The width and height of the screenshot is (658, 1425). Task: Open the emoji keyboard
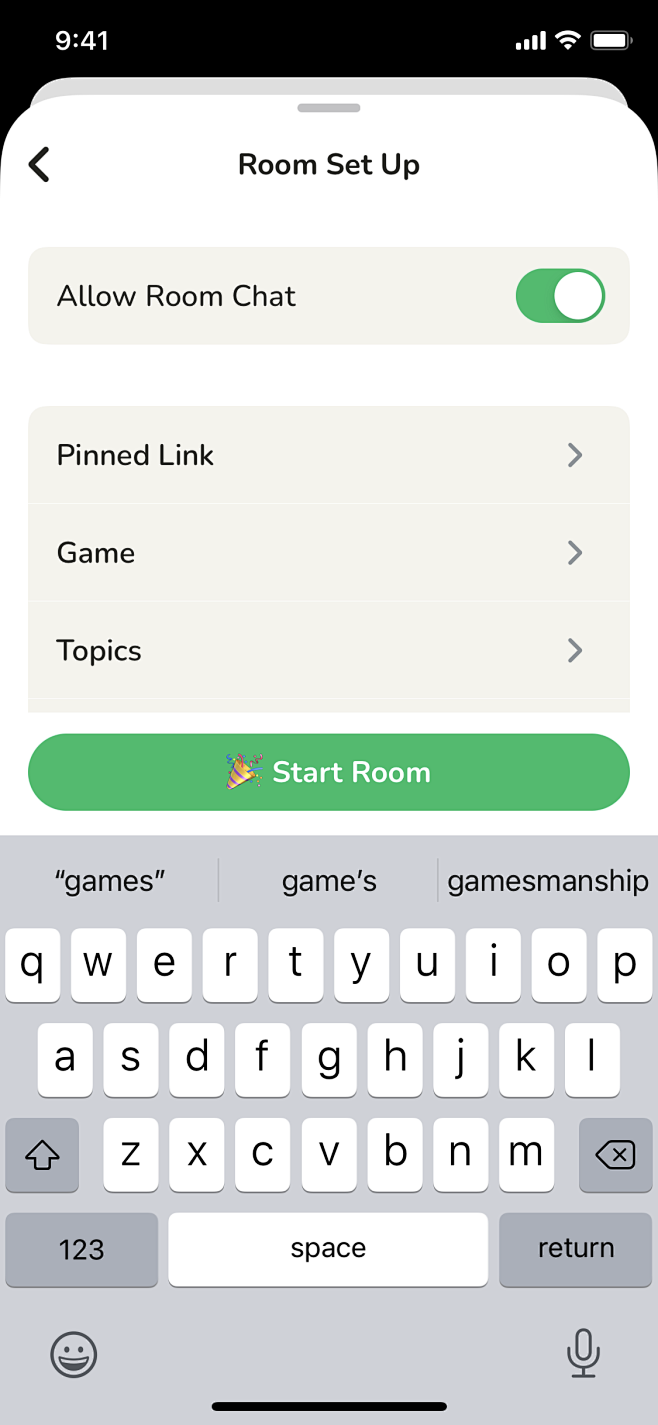pos(74,1355)
